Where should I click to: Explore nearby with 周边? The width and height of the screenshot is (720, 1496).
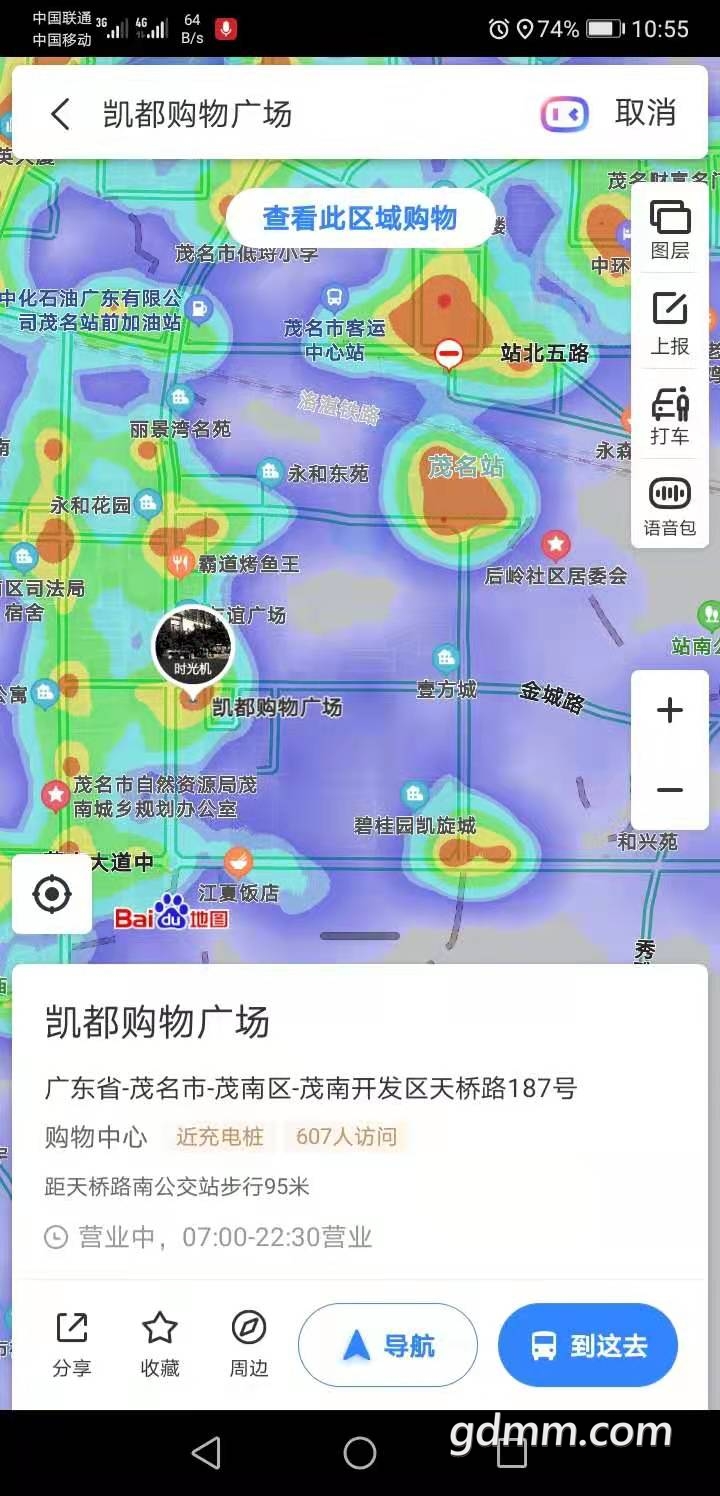pos(248,1344)
